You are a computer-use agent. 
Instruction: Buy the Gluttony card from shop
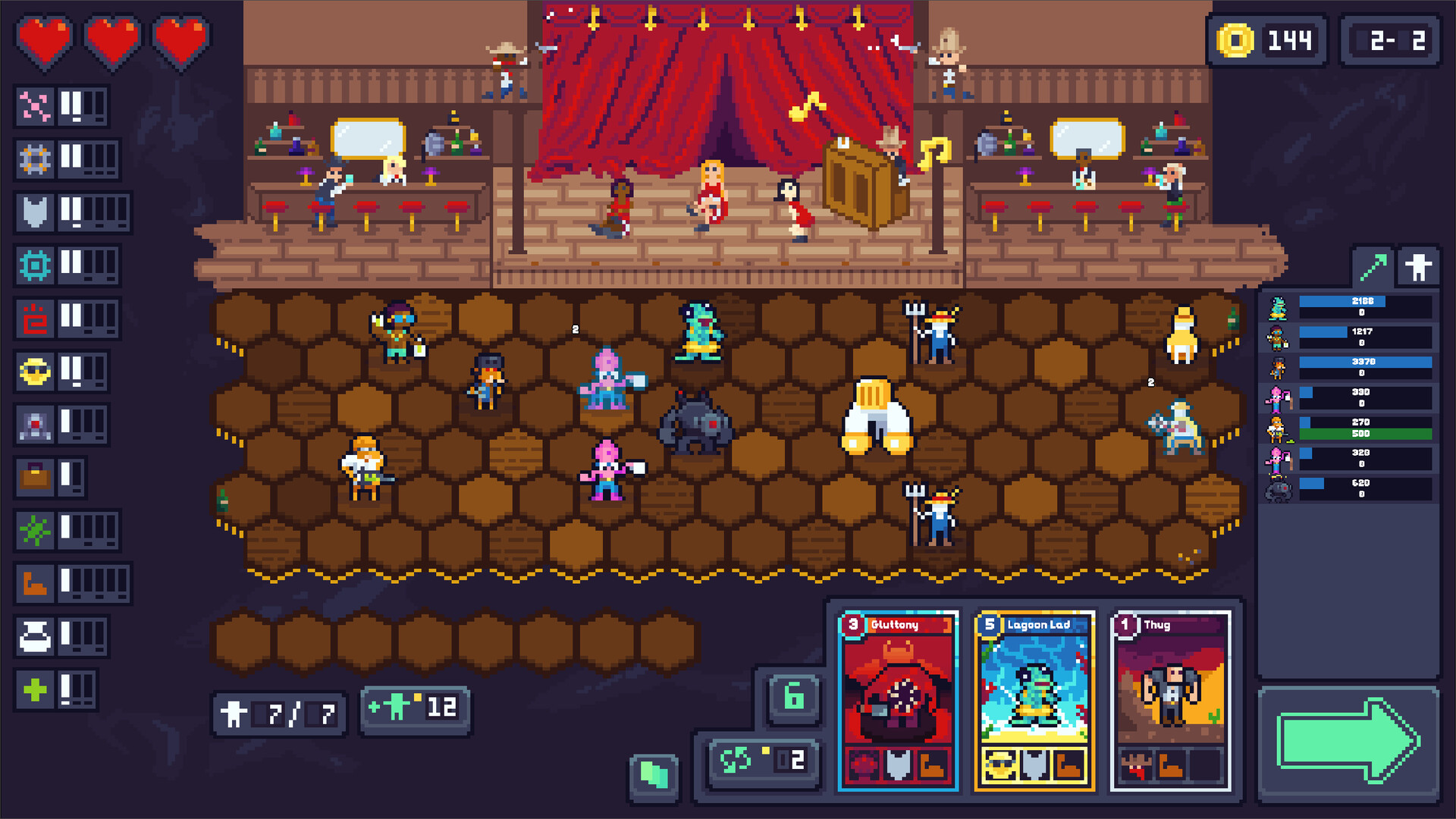[x=898, y=699]
